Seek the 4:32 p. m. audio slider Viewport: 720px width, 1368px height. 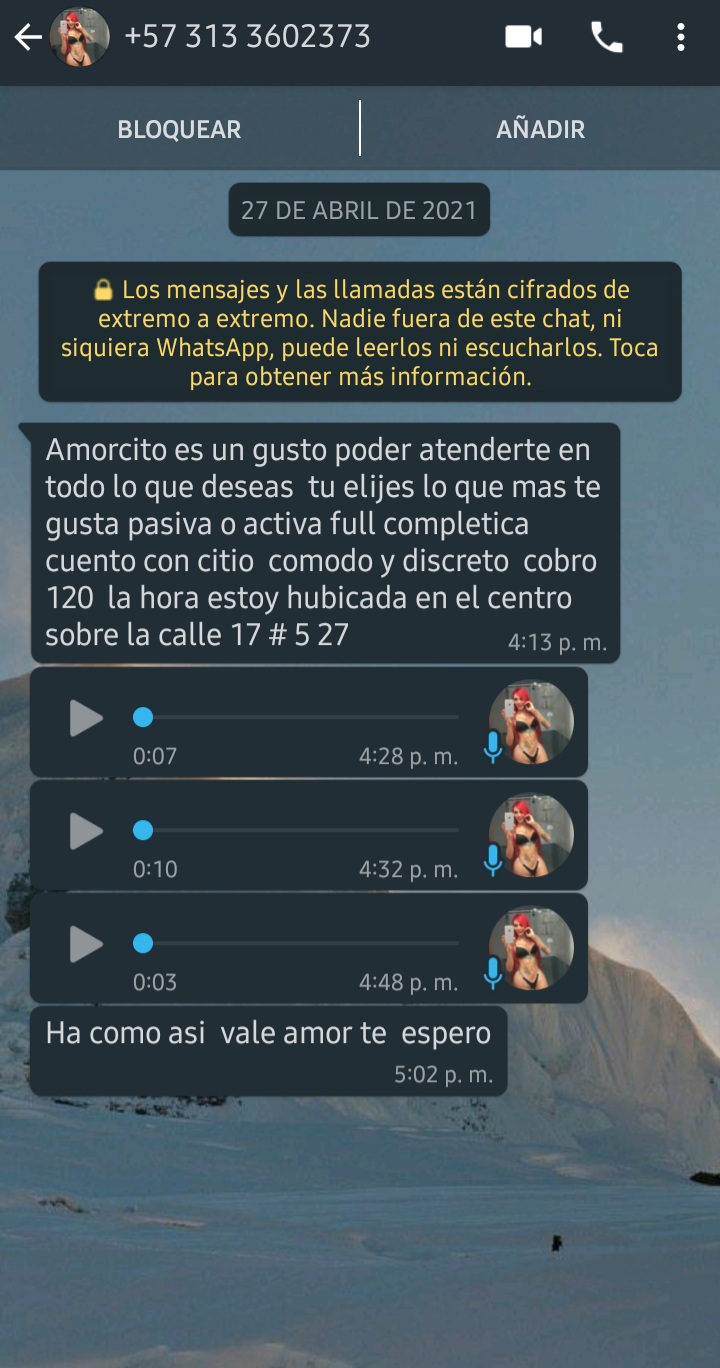300,831
